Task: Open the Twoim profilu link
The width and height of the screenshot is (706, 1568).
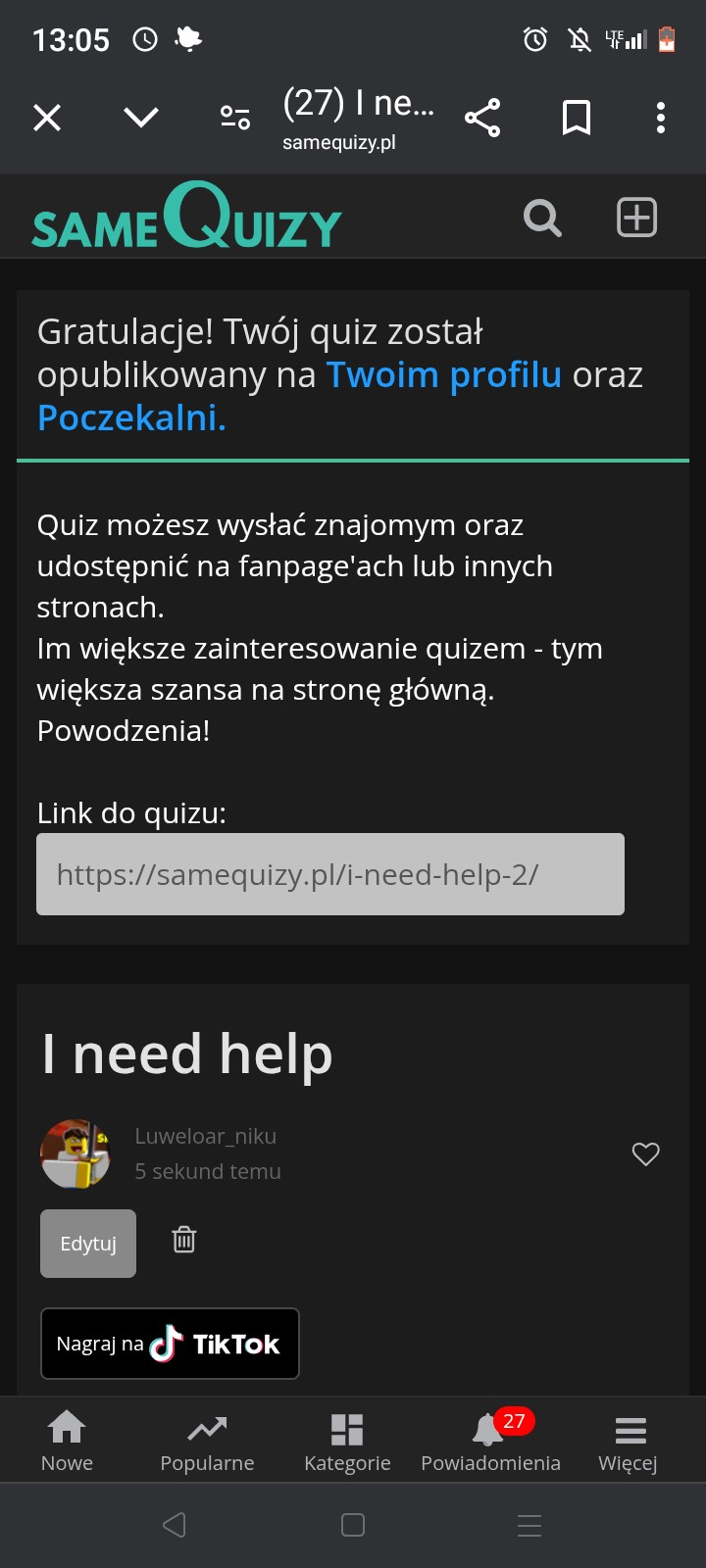Action: [x=443, y=374]
